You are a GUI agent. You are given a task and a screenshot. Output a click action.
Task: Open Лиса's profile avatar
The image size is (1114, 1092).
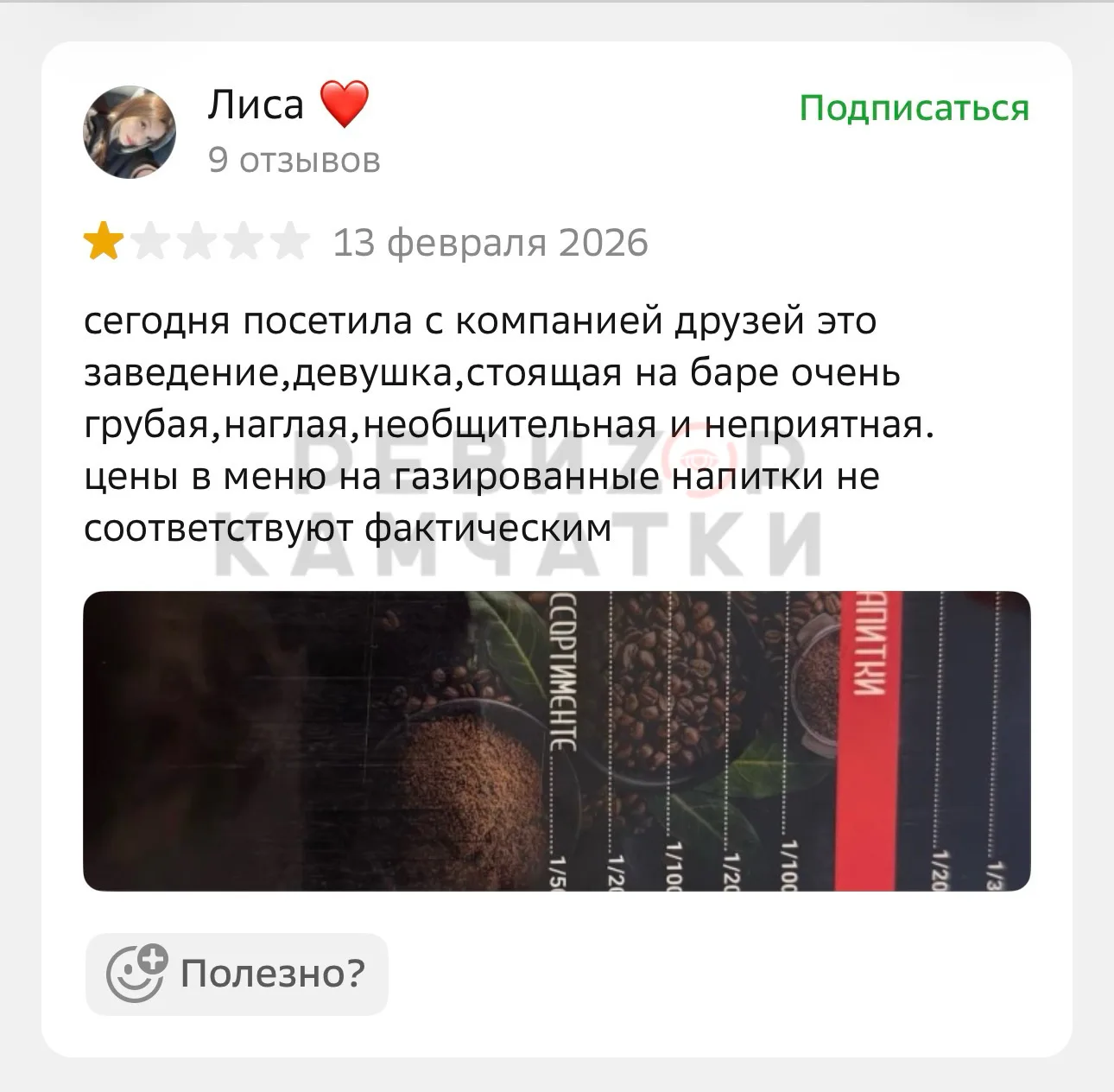[x=130, y=132]
